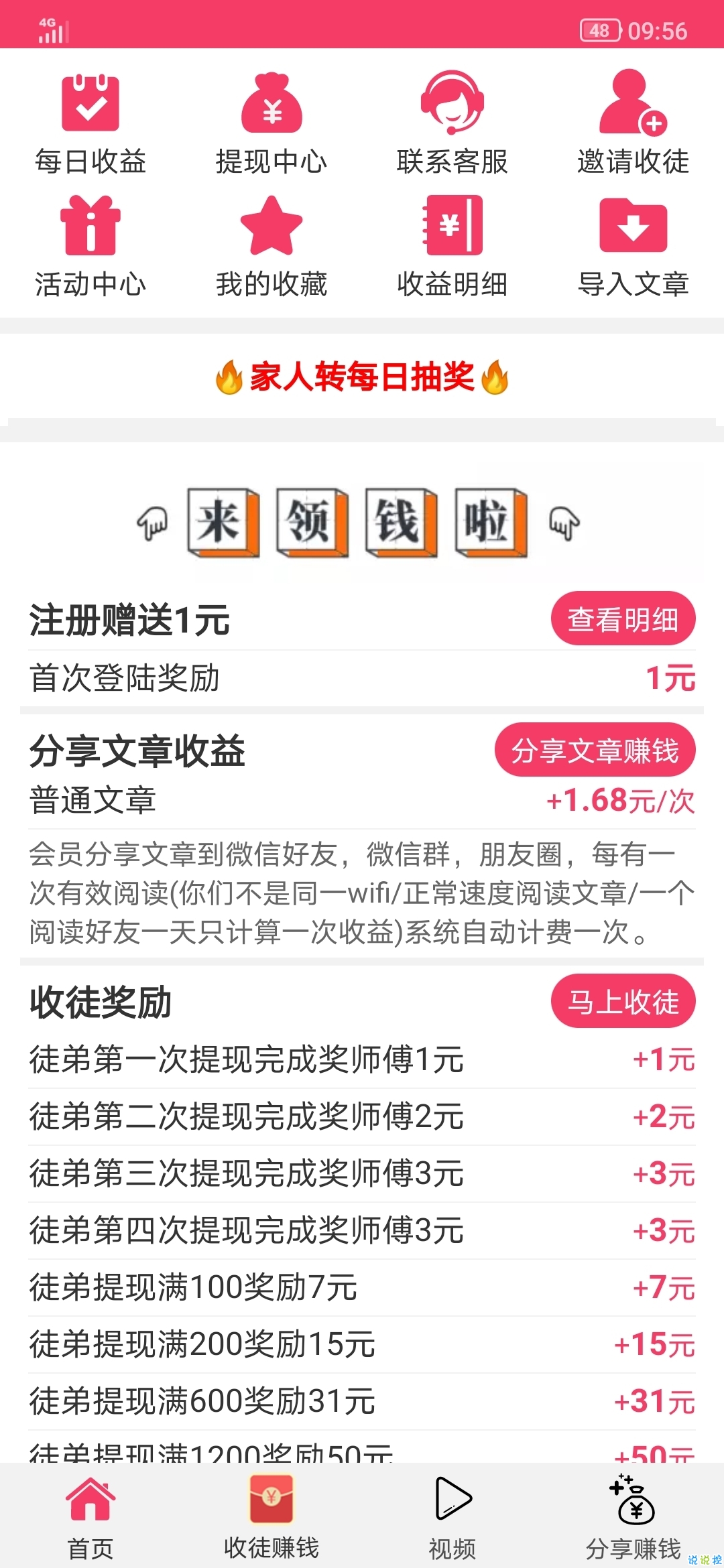Contact 联系客服 customer service
Screen dimensions: 724x1568
(x=452, y=123)
